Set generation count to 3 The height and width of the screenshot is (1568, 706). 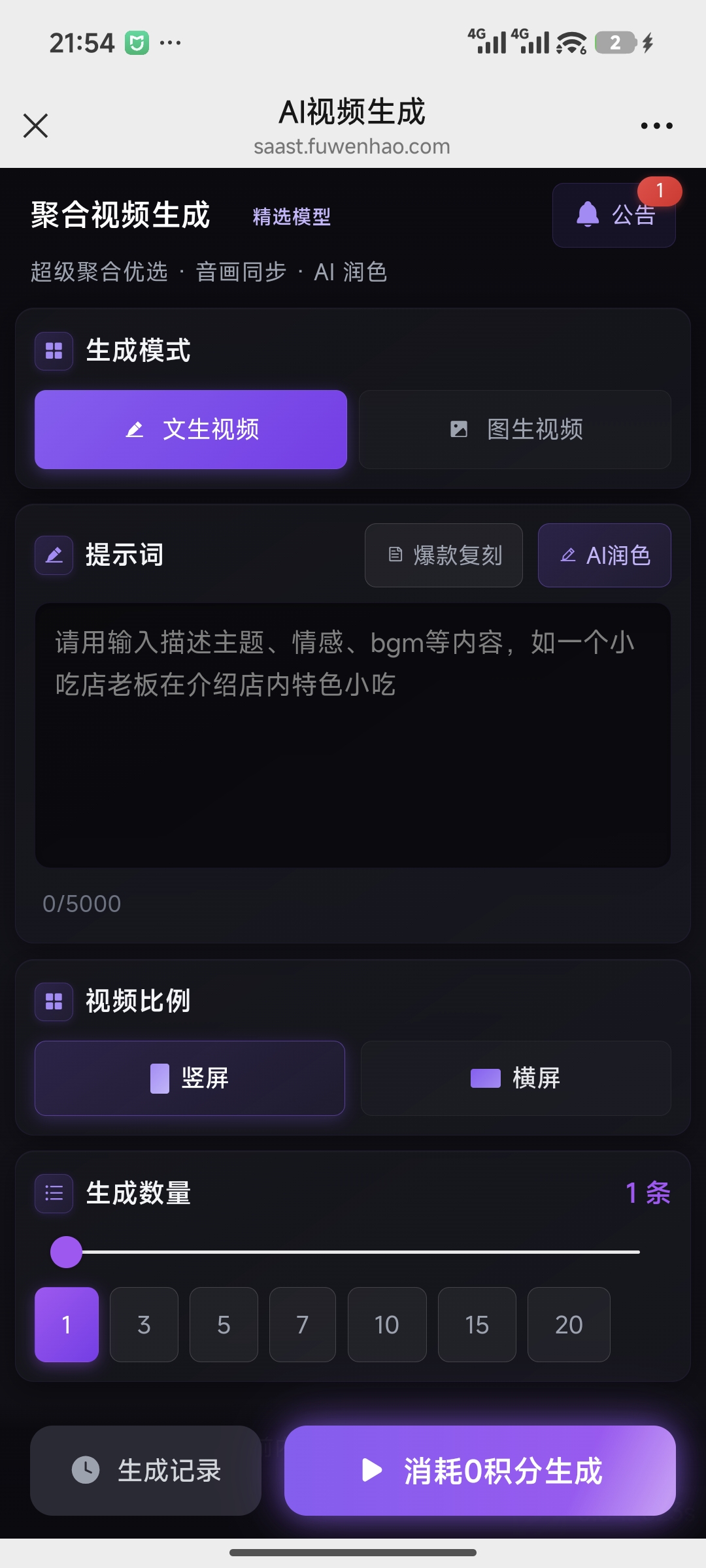(144, 1324)
